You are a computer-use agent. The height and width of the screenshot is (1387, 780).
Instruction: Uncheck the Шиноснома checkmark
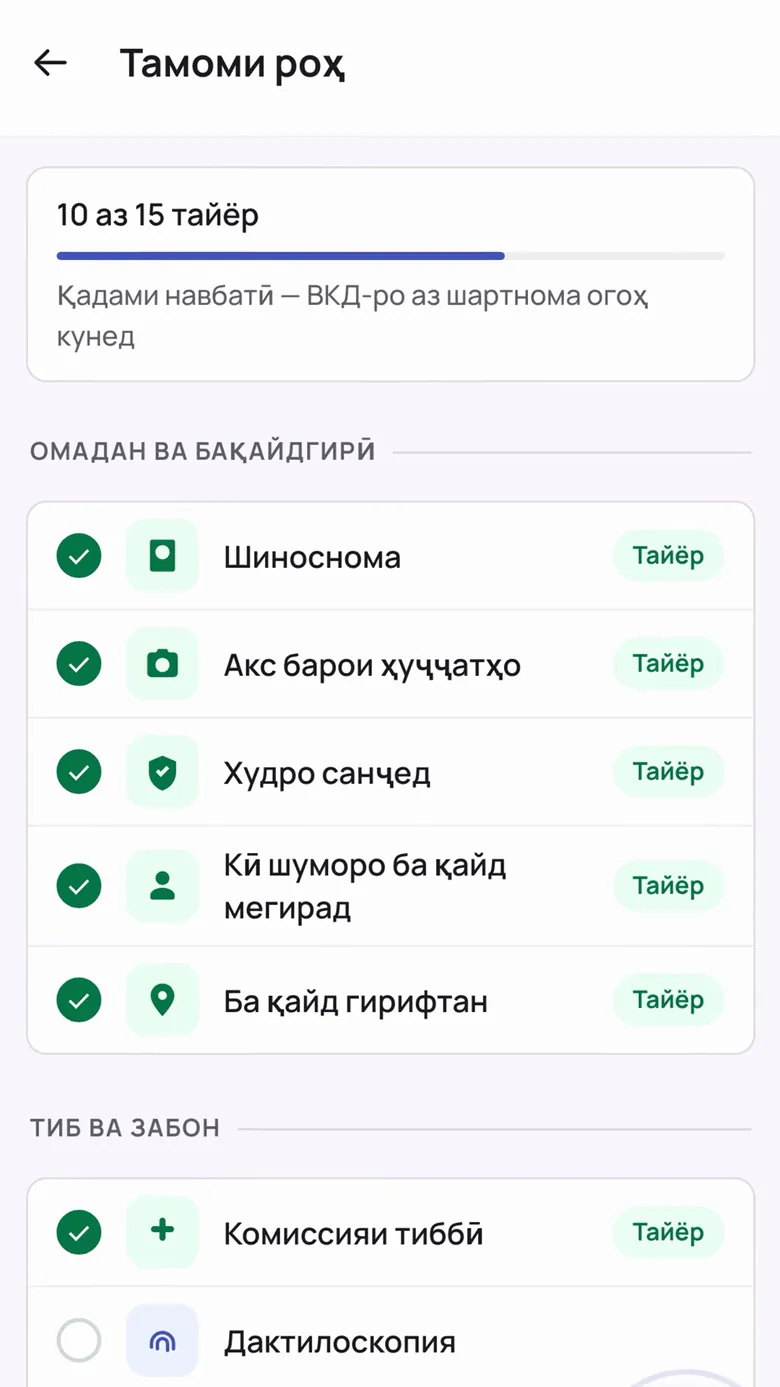pyautogui.click(x=79, y=556)
